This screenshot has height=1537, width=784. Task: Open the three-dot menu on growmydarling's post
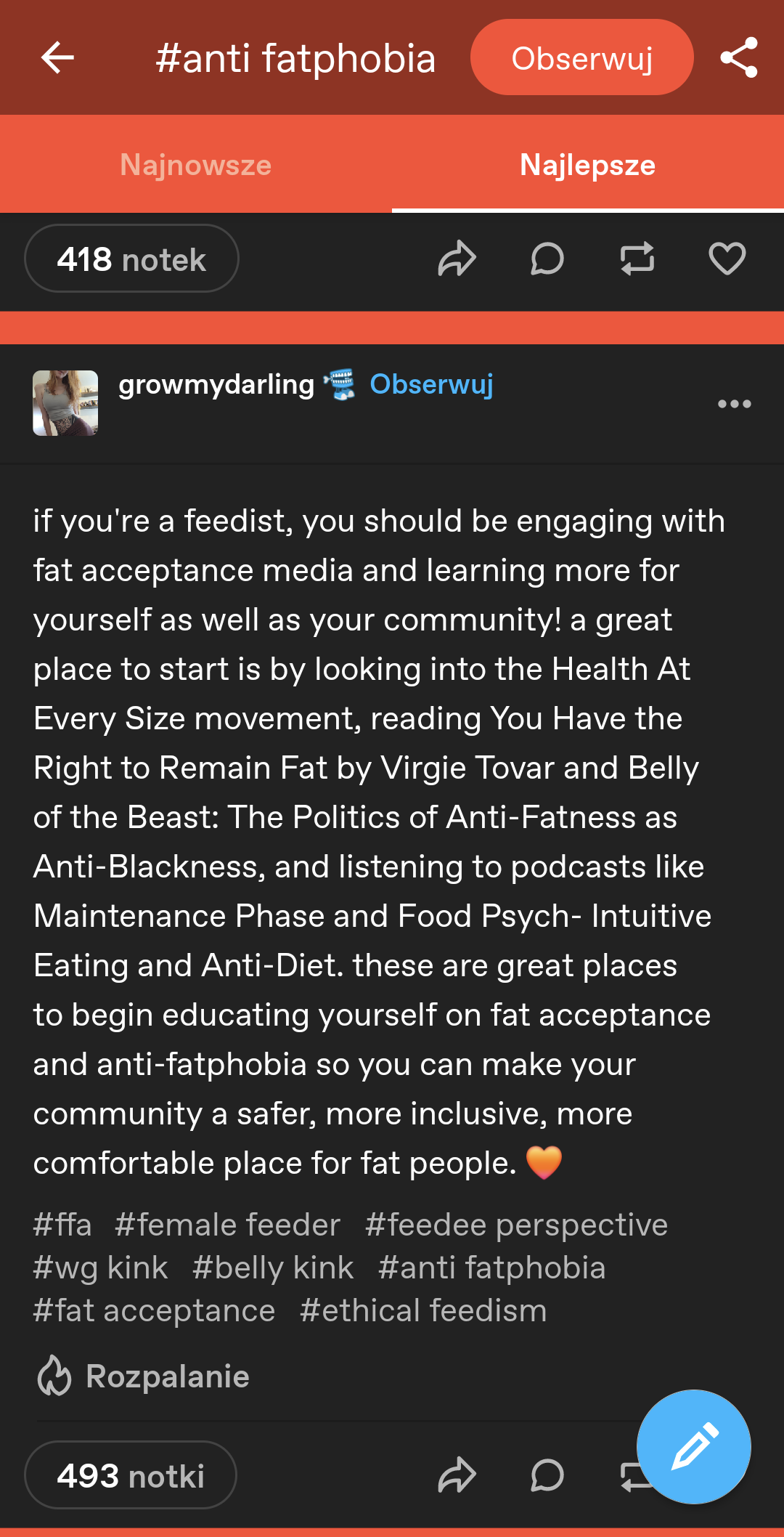pos(734,404)
